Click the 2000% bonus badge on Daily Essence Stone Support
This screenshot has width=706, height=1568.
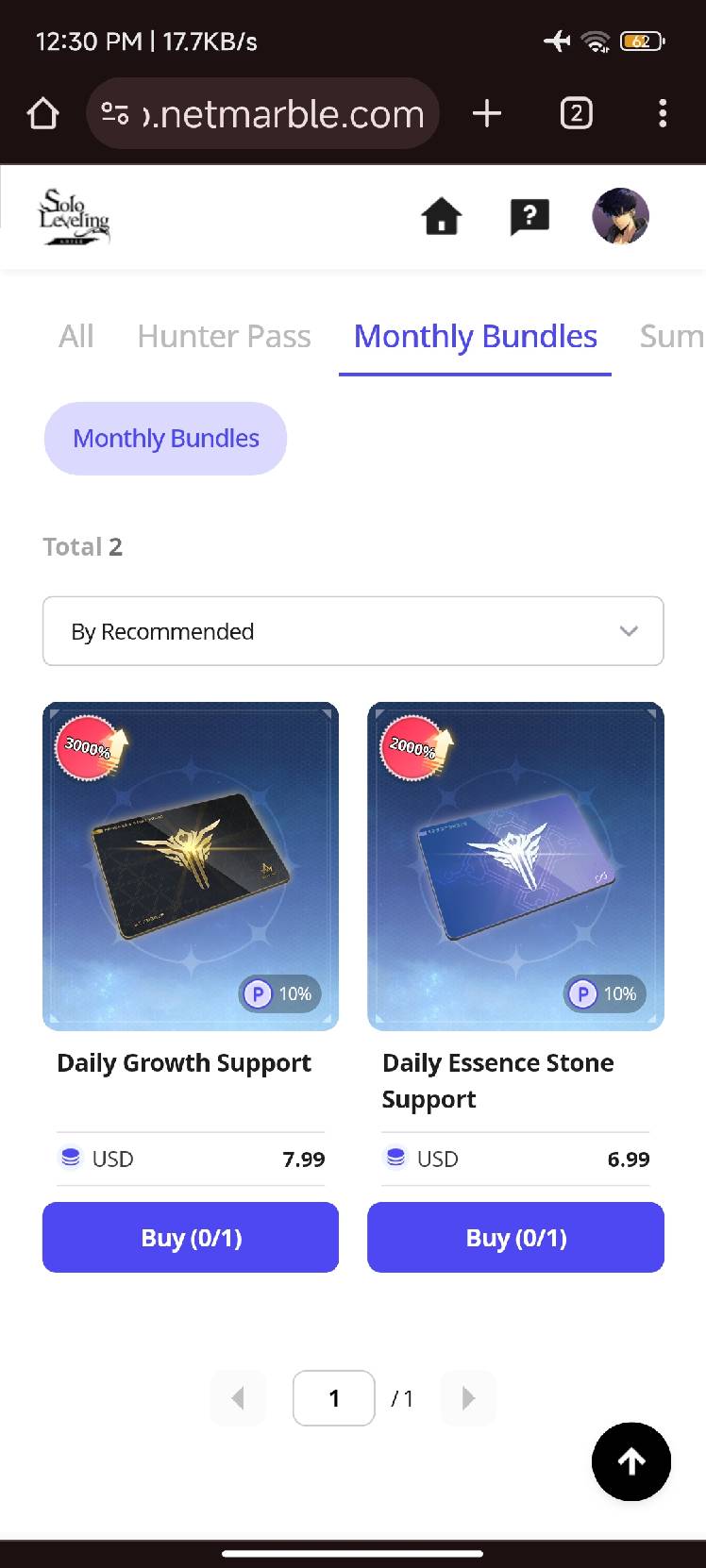tap(413, 748)
